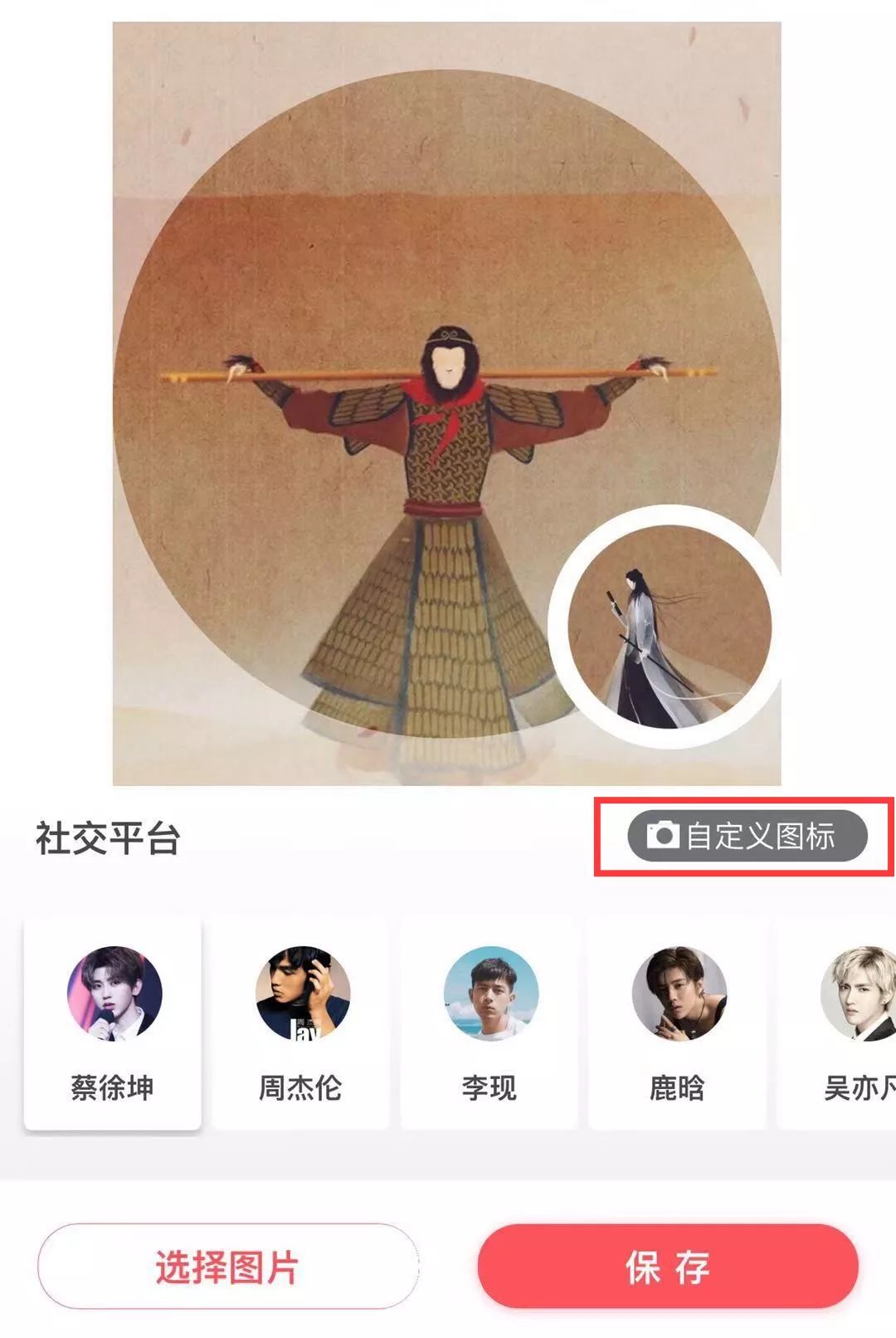Pick the 李现 avatar card
Image resolution: width=896 pixels, height=1338 pixels.
(x=489, y=1023)
